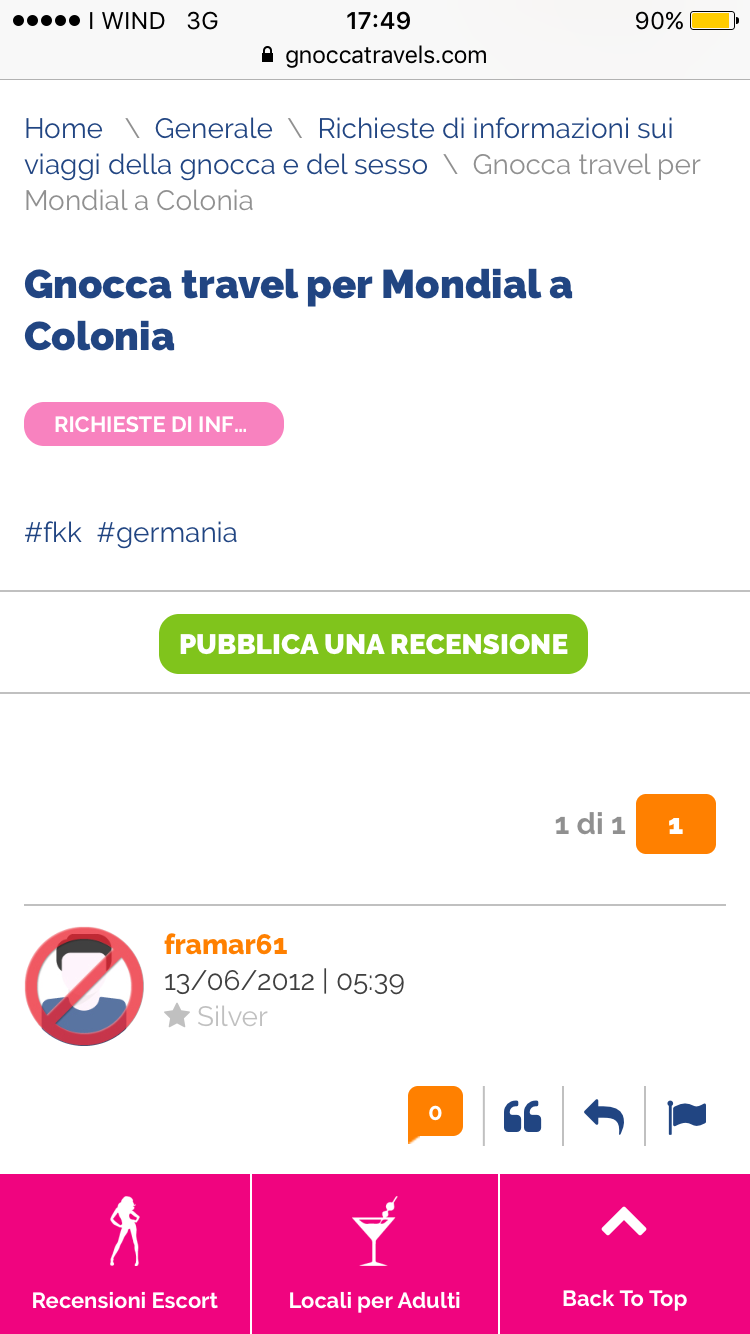Open Recensioni Escort tab
Screen dimensions: 750x1334
pyautogui.click(x=125, y=1254)
